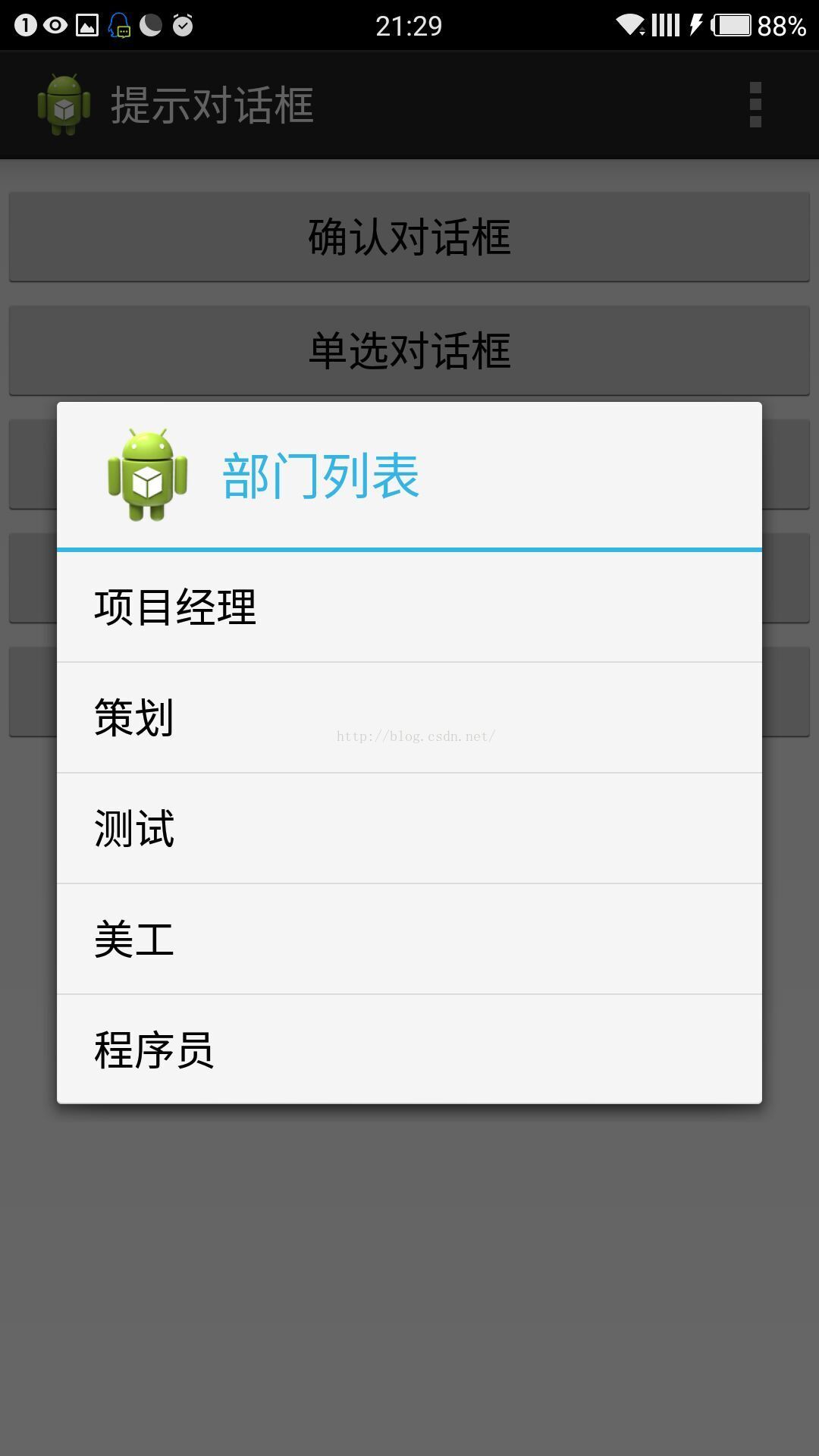Choose the 策划 option
This screenshot has height=1456, width=819.
pyautogui.click(x=409, y=717)
